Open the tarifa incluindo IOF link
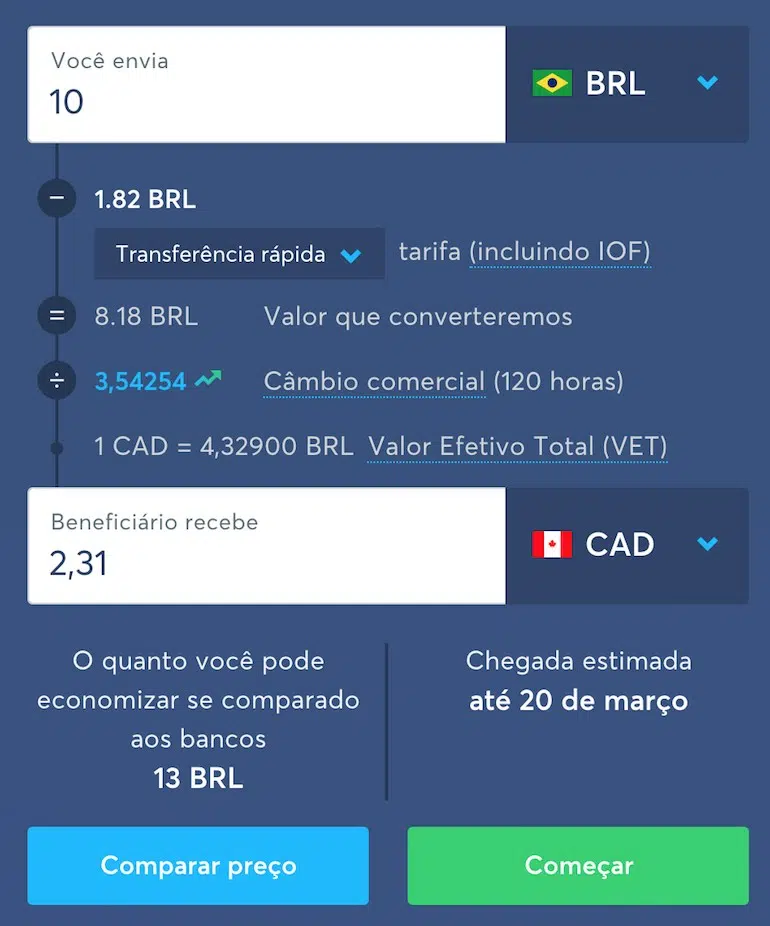This screenshot has width=770, height=926. point(560,252)
